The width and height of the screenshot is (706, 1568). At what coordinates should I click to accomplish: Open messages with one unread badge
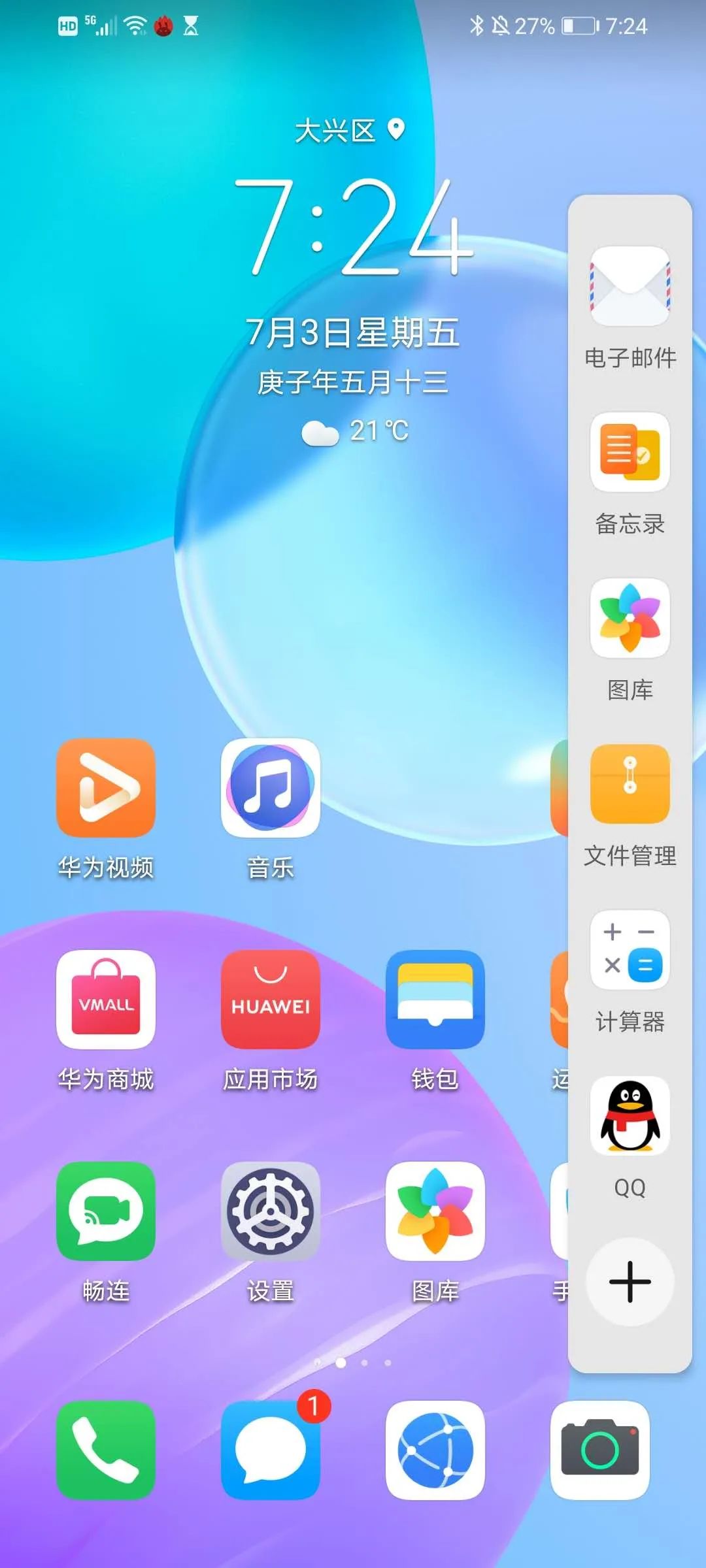point(271,1450)
